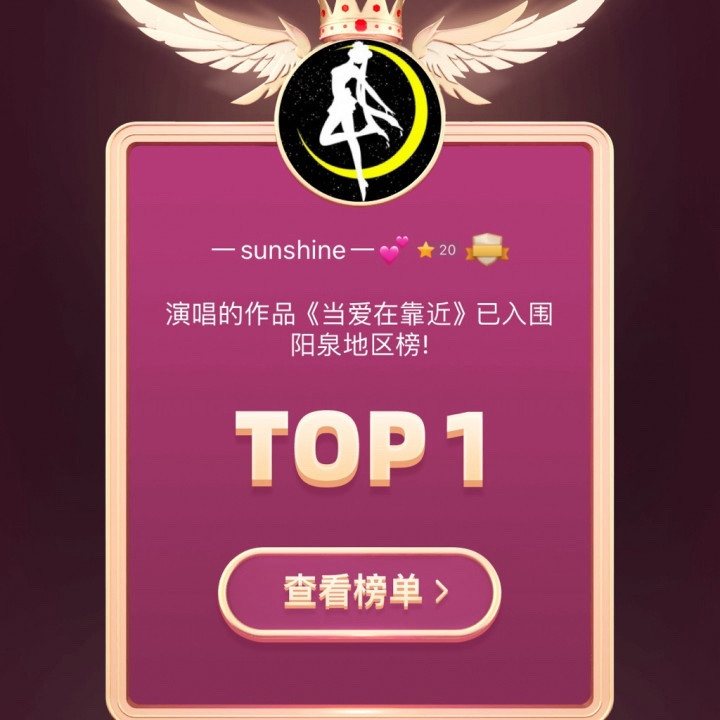
Task: Tap the 查看榜单 button
Action: coord(360,593)
